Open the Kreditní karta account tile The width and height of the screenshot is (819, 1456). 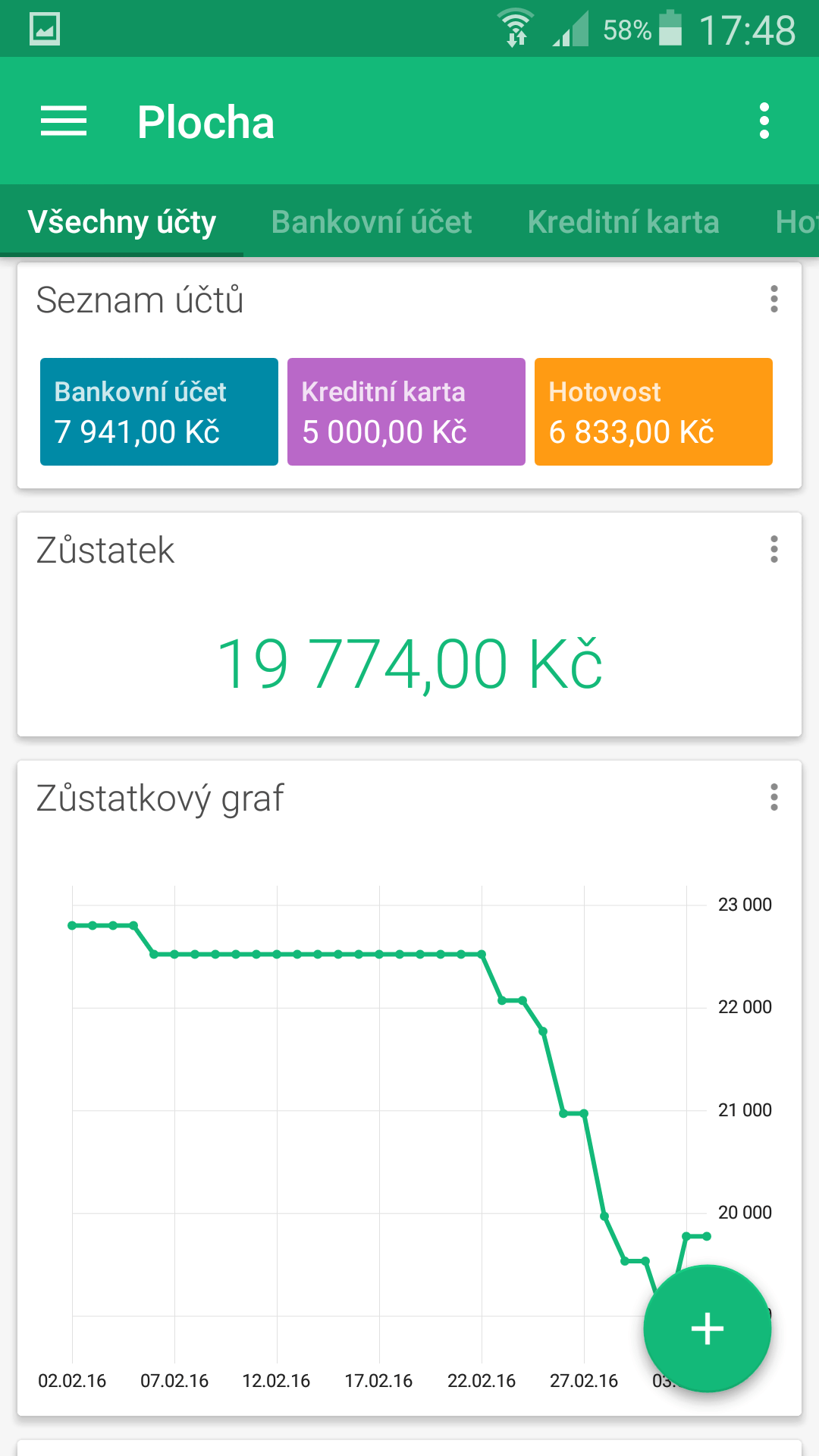pos(406,412)
